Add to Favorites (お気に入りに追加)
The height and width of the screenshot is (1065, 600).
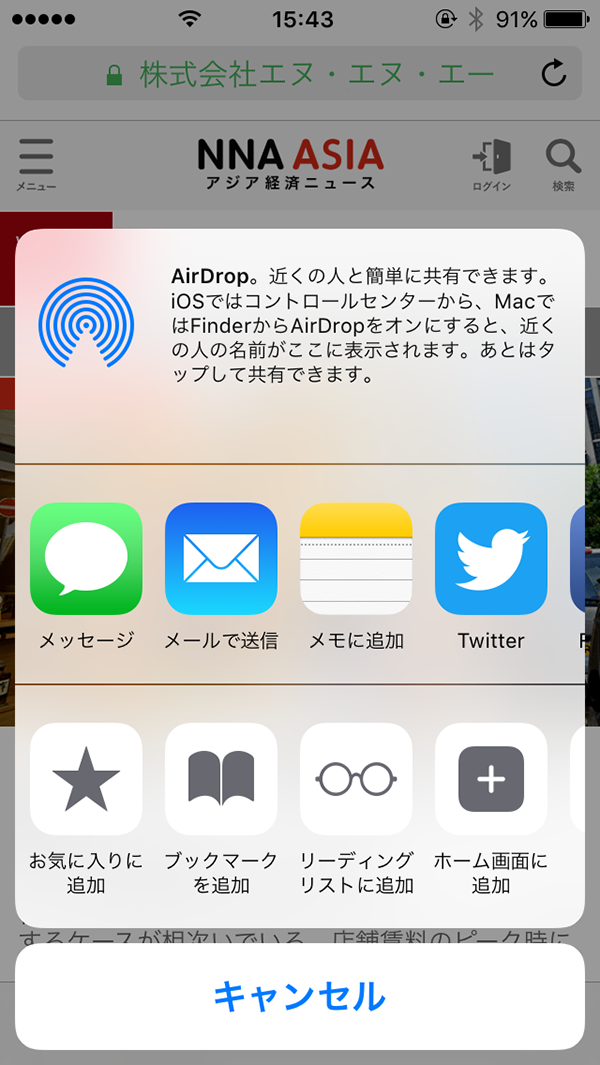86,779
